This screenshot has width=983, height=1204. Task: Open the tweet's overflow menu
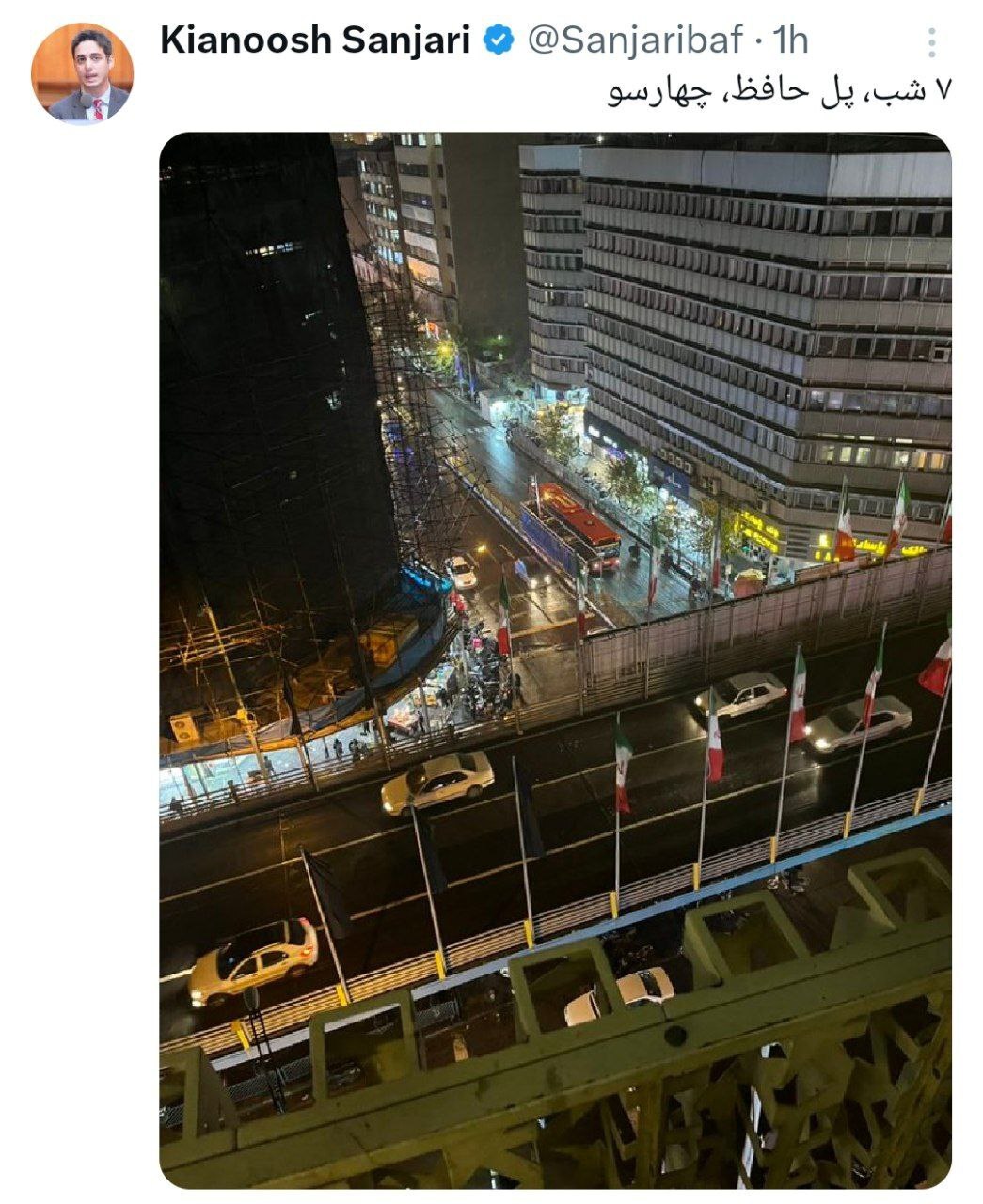coord(931,42)
